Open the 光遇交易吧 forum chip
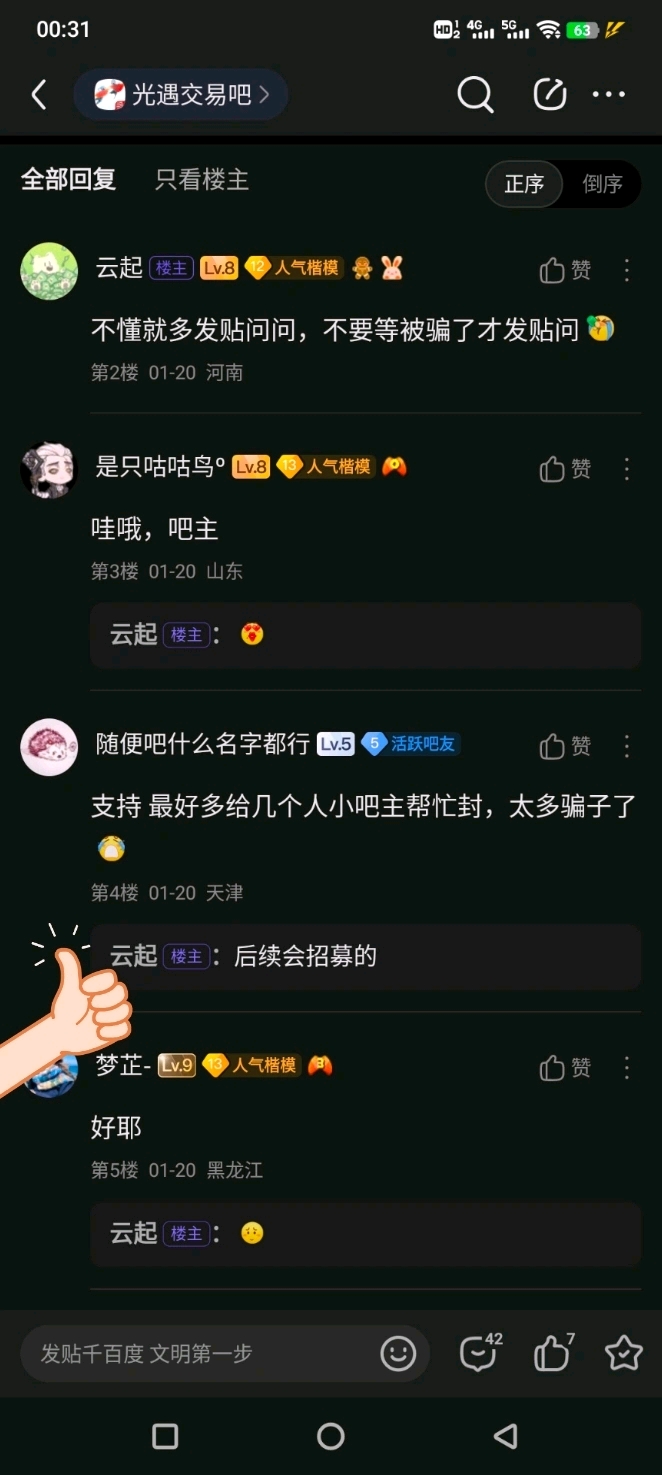The width and height of the screenshot is (662, 1475). pos(181,95)
